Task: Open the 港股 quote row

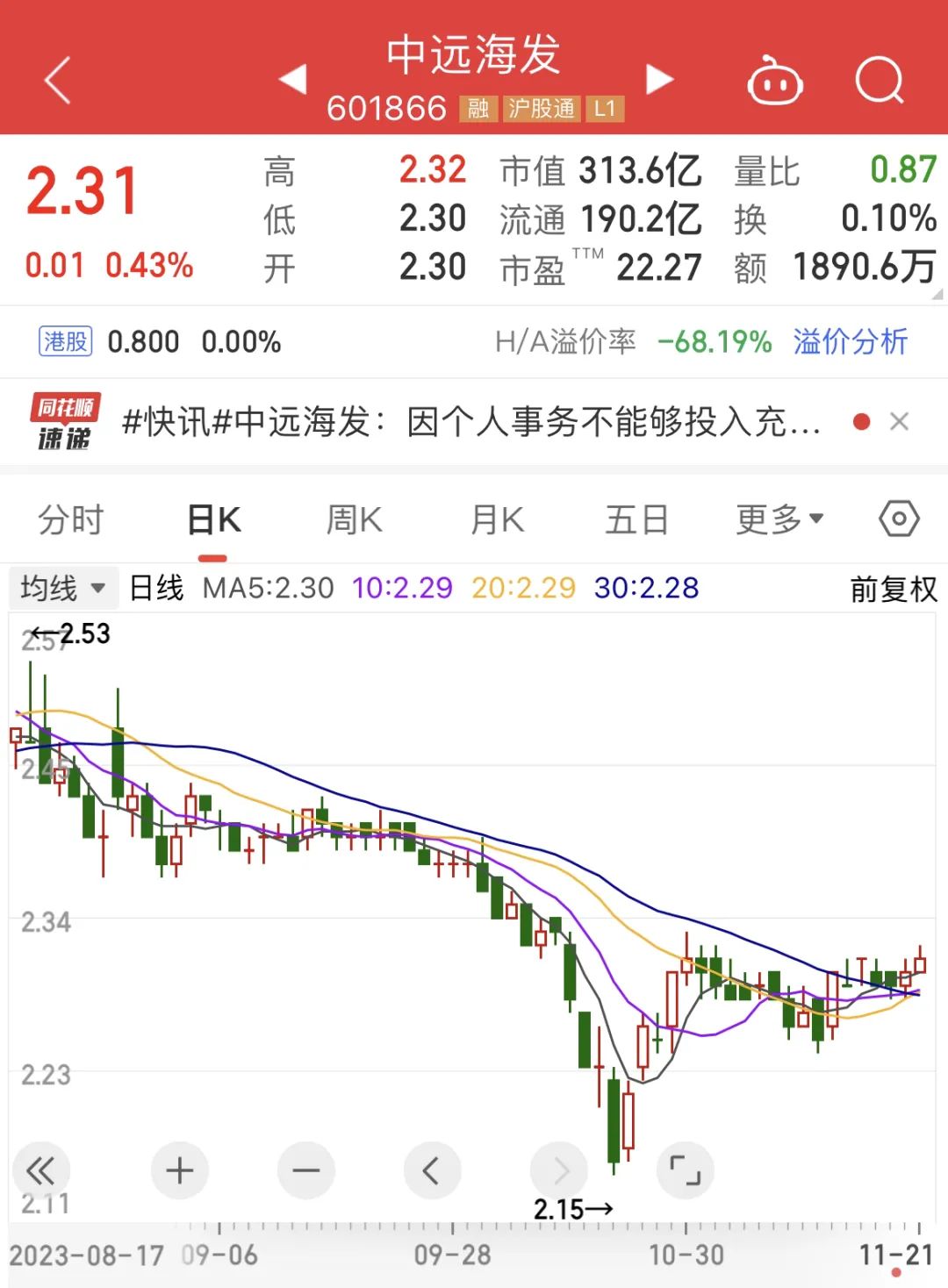Action: coord(162,341)
